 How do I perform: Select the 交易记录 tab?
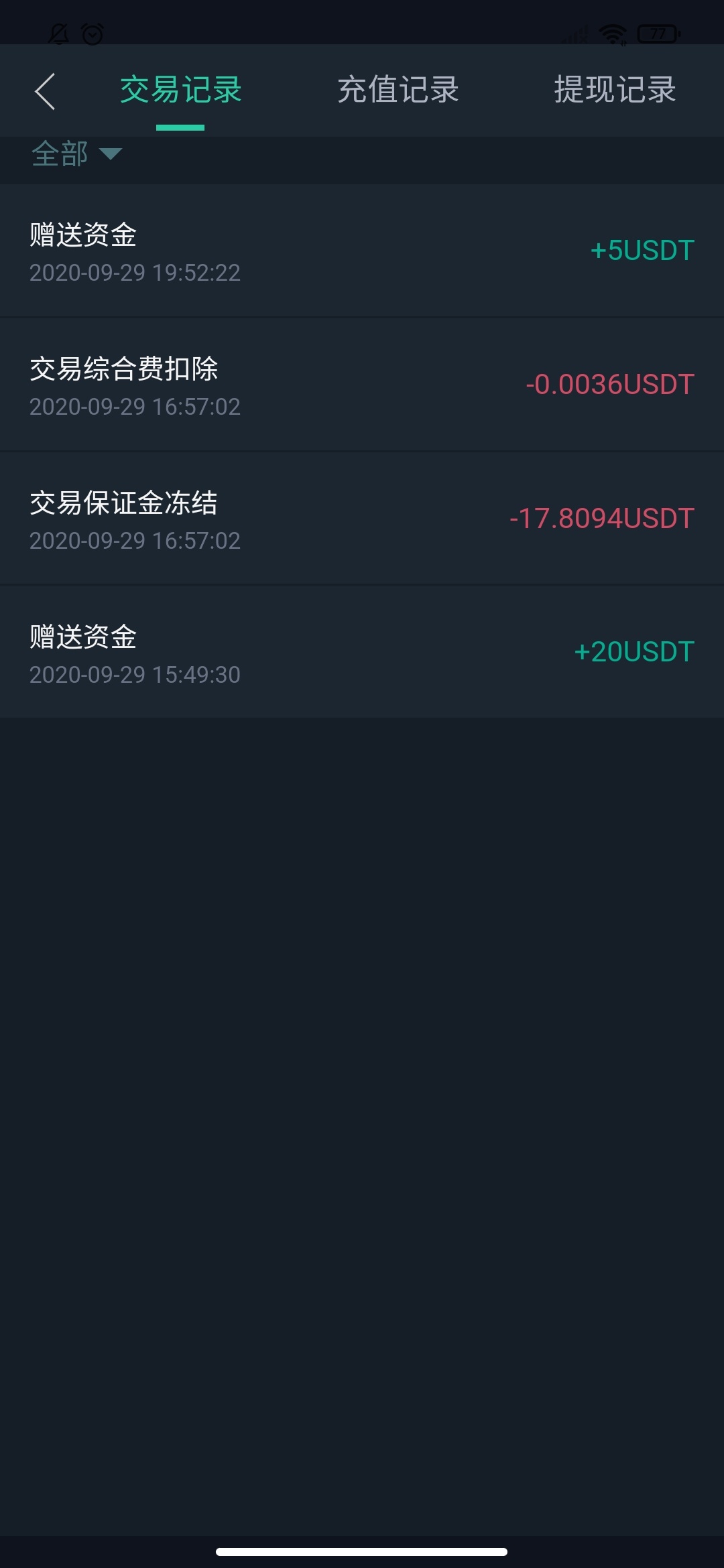click(180, 90)
